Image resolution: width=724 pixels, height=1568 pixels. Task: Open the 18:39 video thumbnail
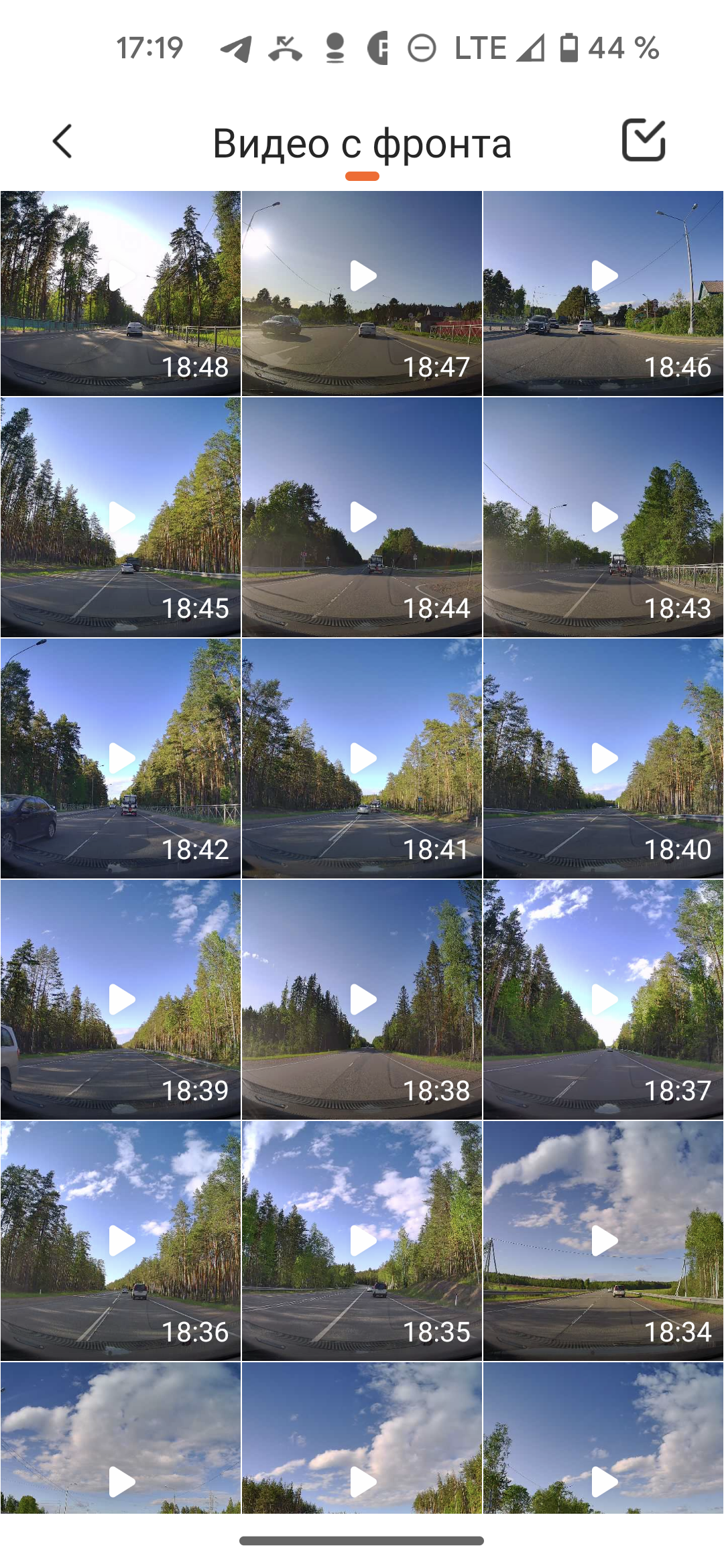click(x=121, y=1000)
